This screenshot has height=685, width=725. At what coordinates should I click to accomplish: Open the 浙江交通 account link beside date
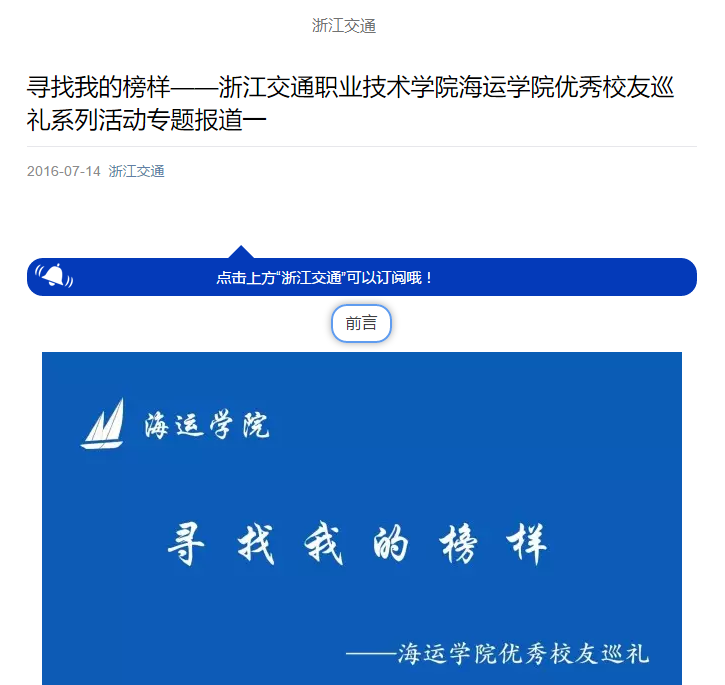(136, 171)
